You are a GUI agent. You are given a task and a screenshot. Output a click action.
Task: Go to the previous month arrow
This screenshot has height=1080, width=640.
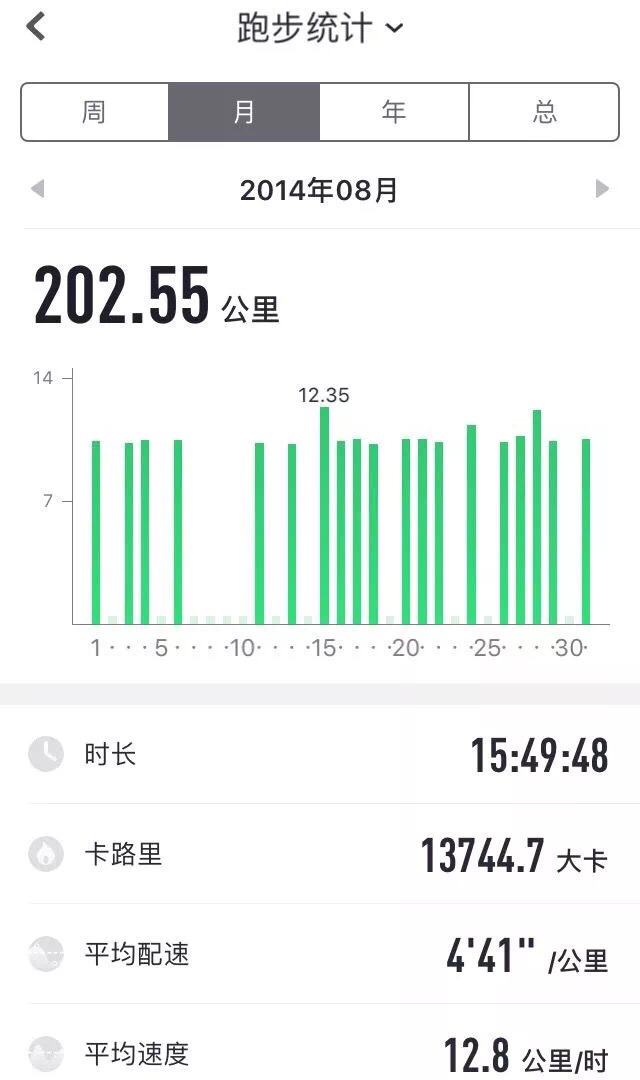point(38,188)
